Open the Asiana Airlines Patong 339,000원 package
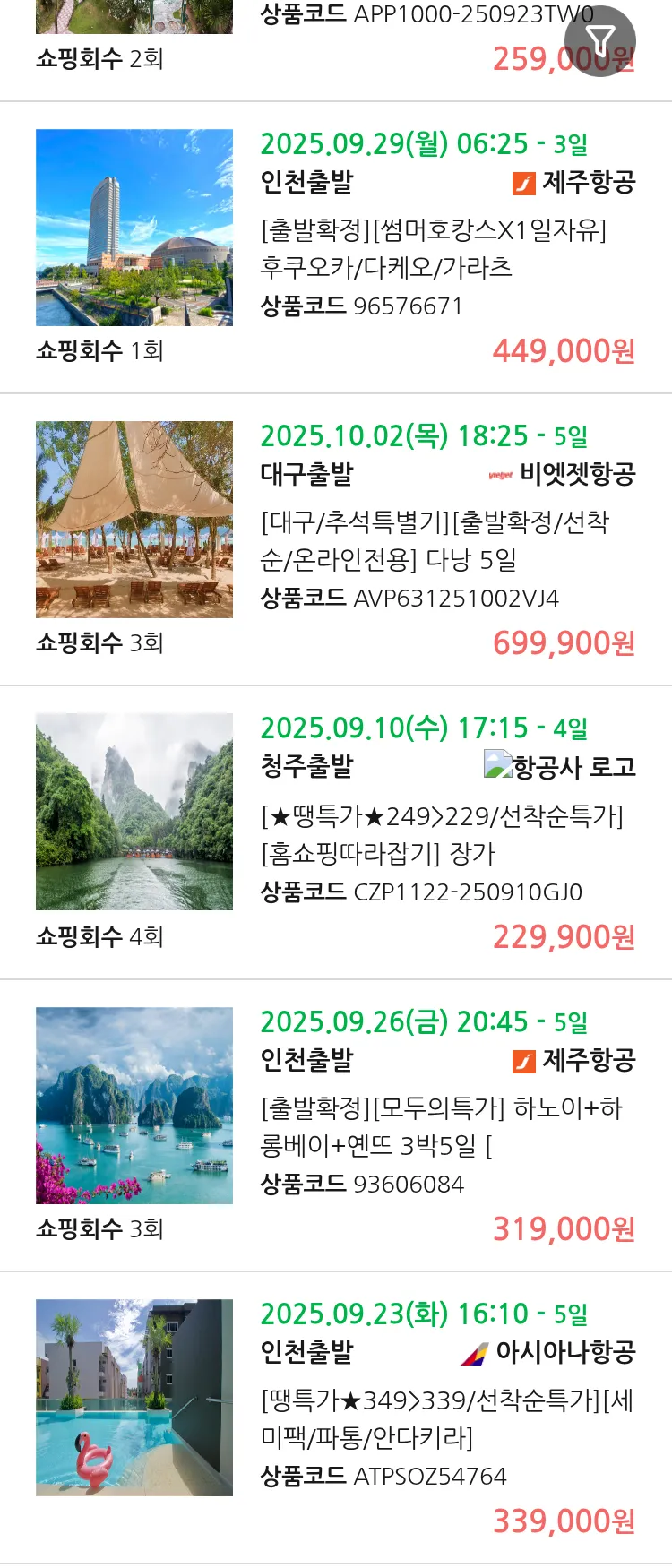Screen dimensions: 672x1568 (x=446, y=1419)
